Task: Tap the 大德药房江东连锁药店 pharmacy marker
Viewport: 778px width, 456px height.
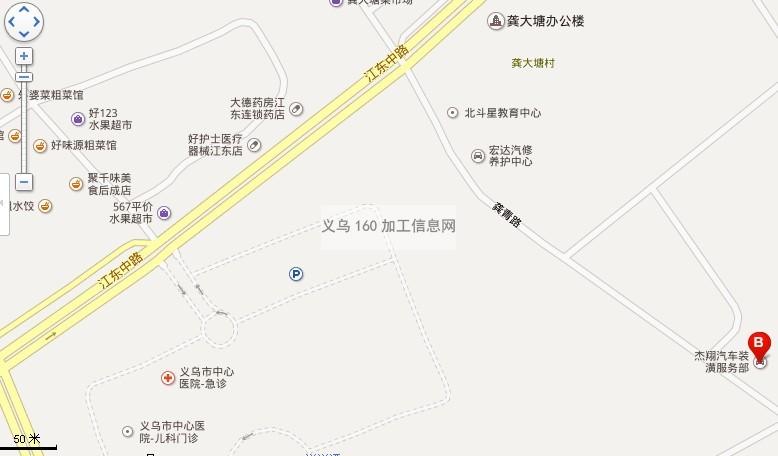Action: [297, 108]
